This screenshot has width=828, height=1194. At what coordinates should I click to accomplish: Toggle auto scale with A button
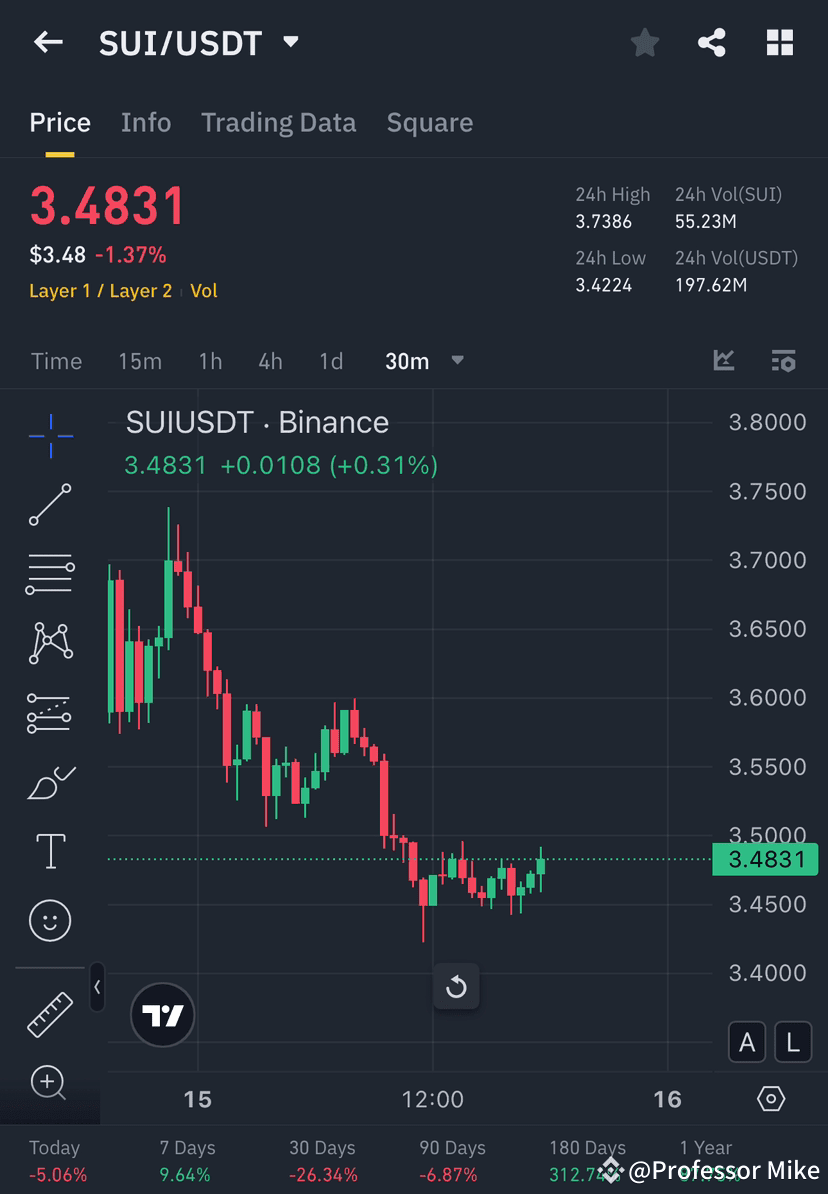point(747,1042)
